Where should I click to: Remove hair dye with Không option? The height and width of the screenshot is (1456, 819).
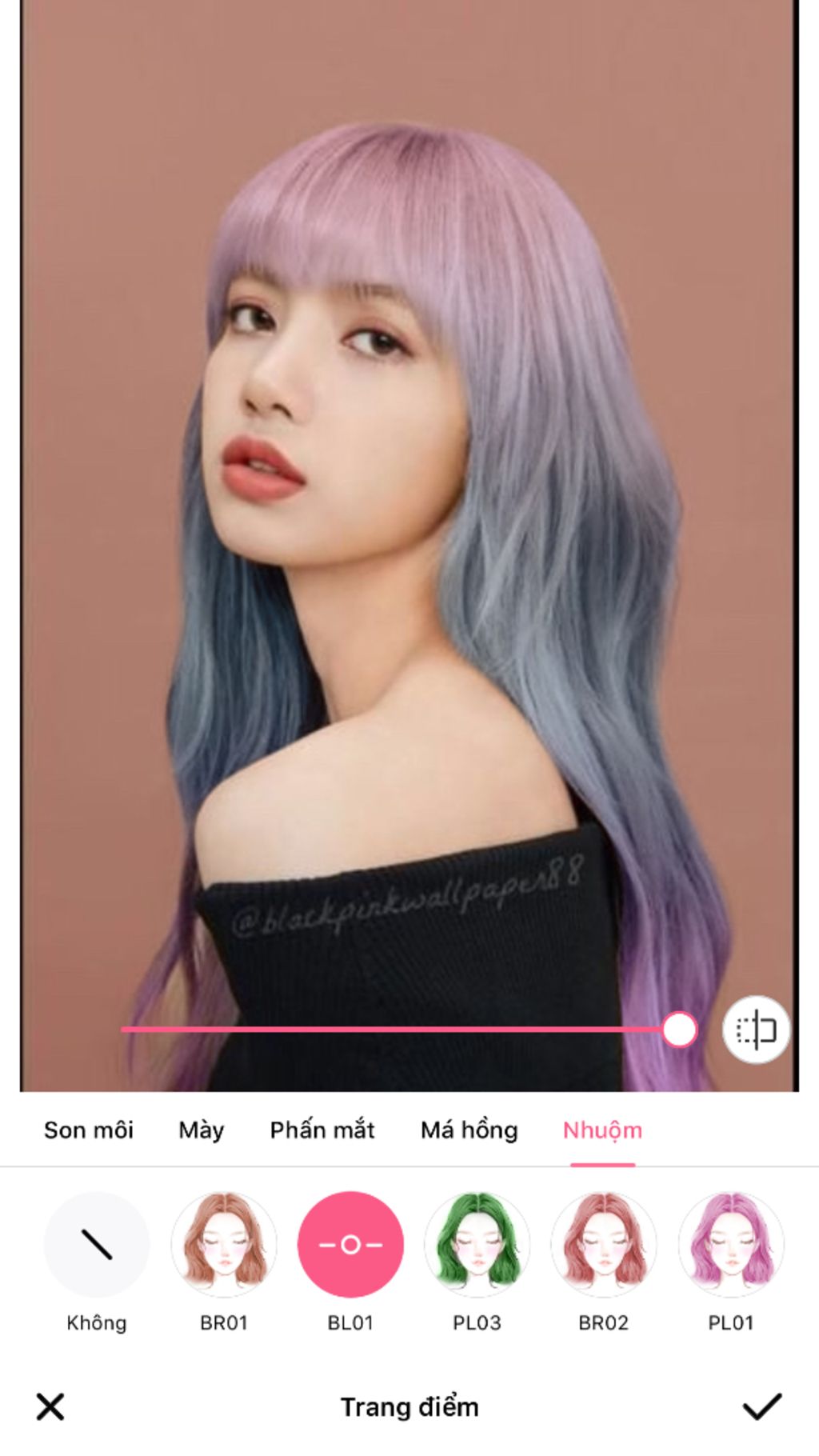97,1245
